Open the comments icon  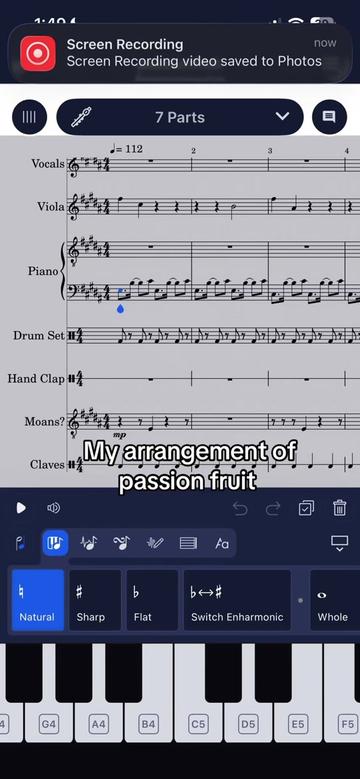tap(329, 117)
